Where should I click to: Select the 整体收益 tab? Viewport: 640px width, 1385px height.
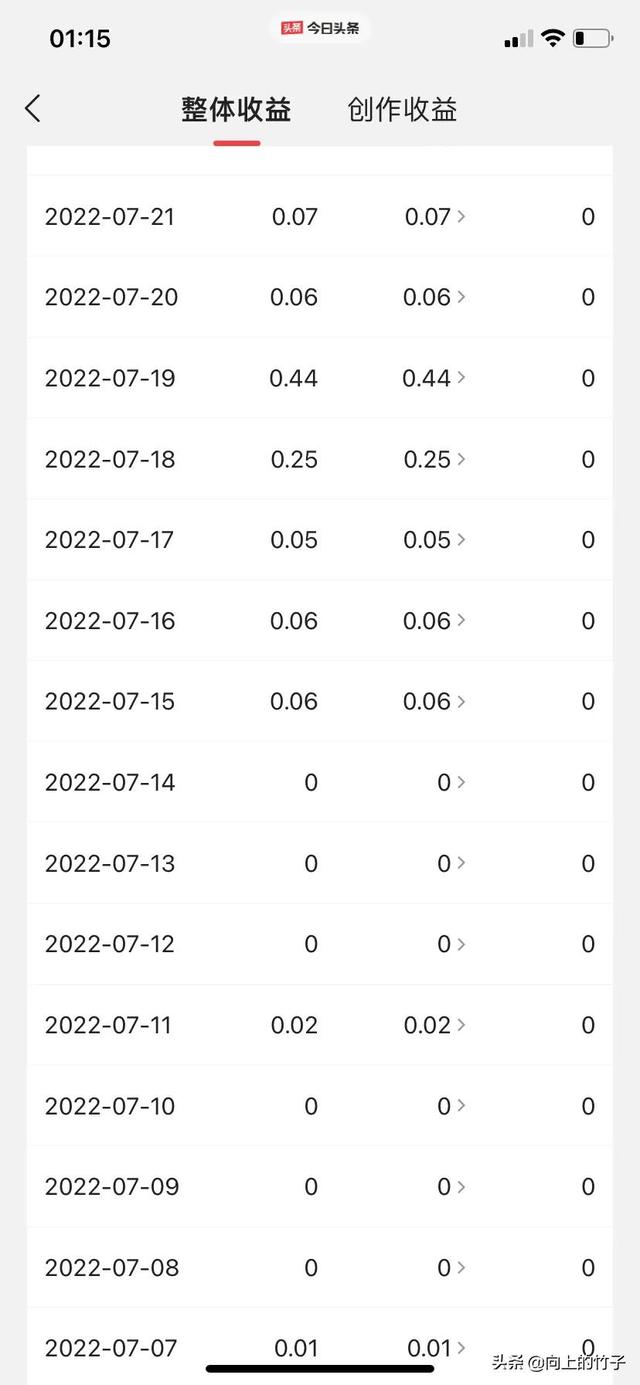pyautogui.click(x=236, y=110)
